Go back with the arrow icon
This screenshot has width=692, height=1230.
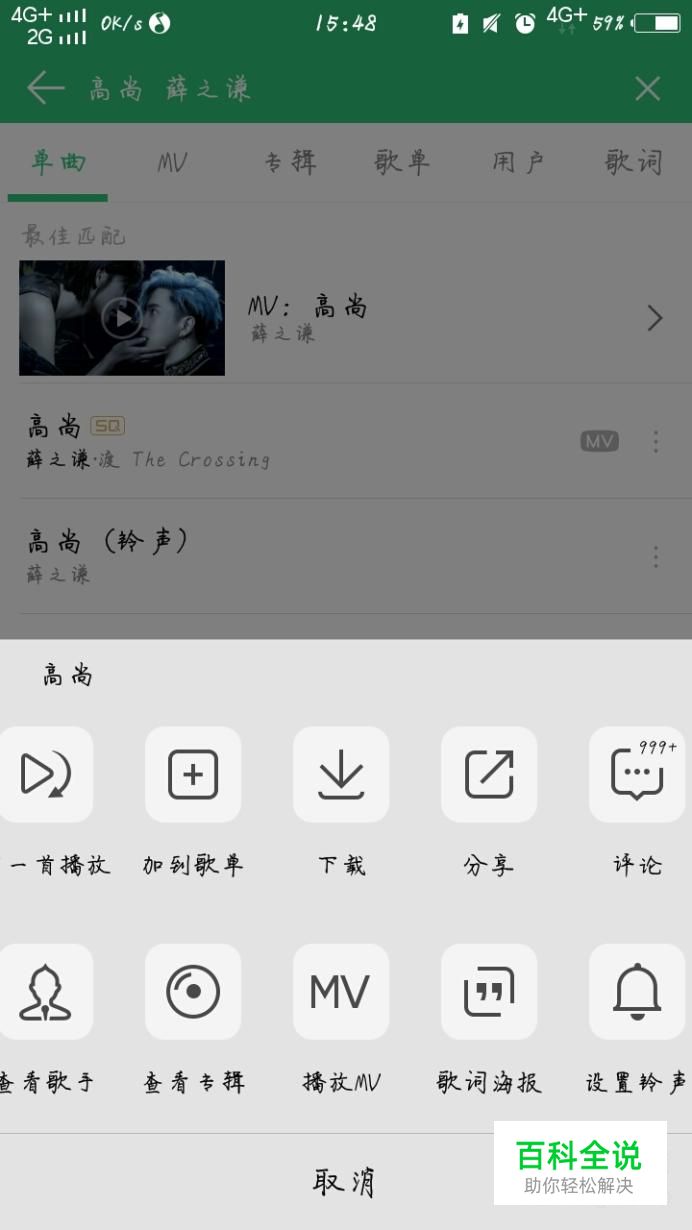(46, 89)
